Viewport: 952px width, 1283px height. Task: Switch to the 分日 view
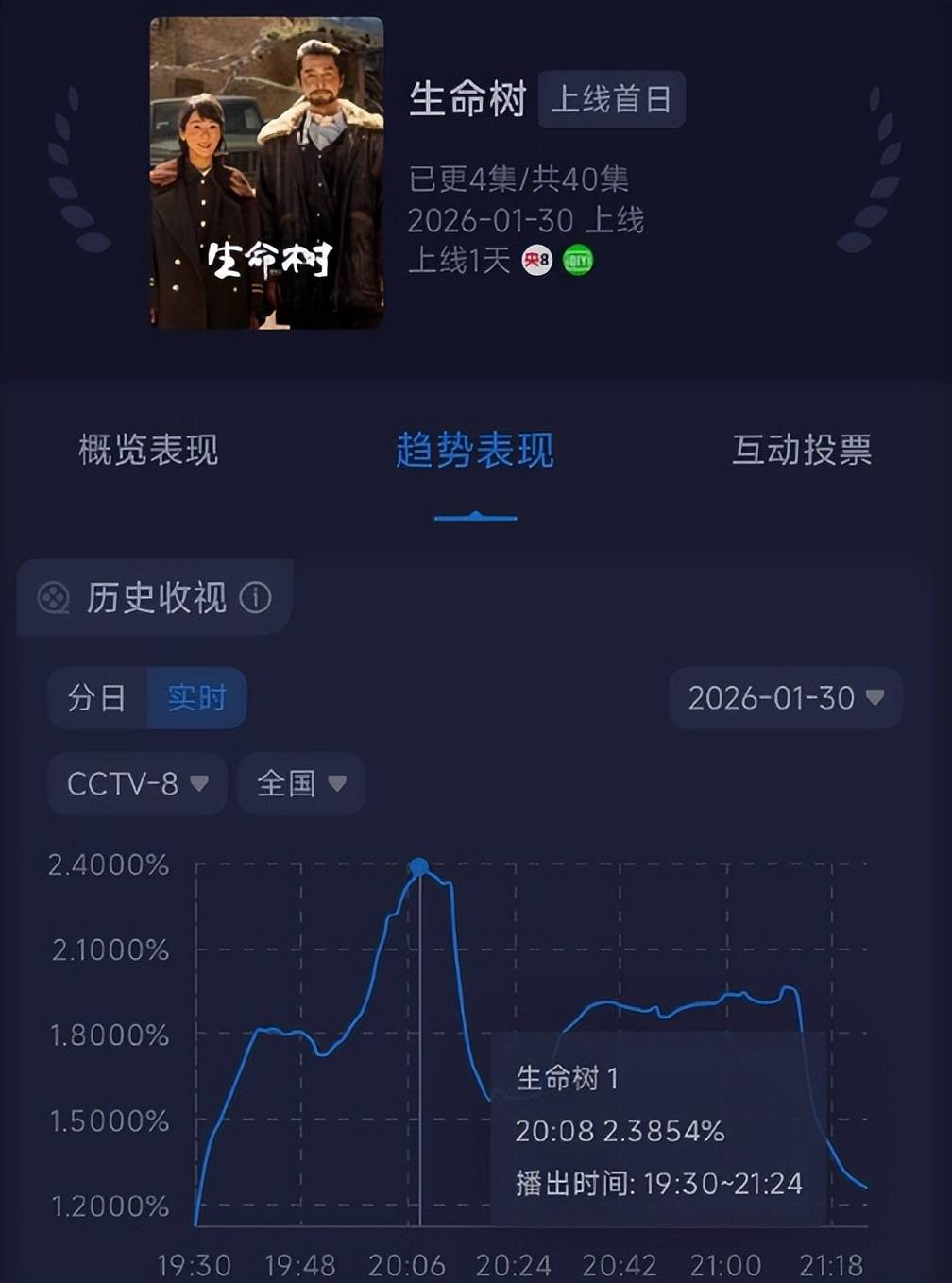tap(97, 698)
